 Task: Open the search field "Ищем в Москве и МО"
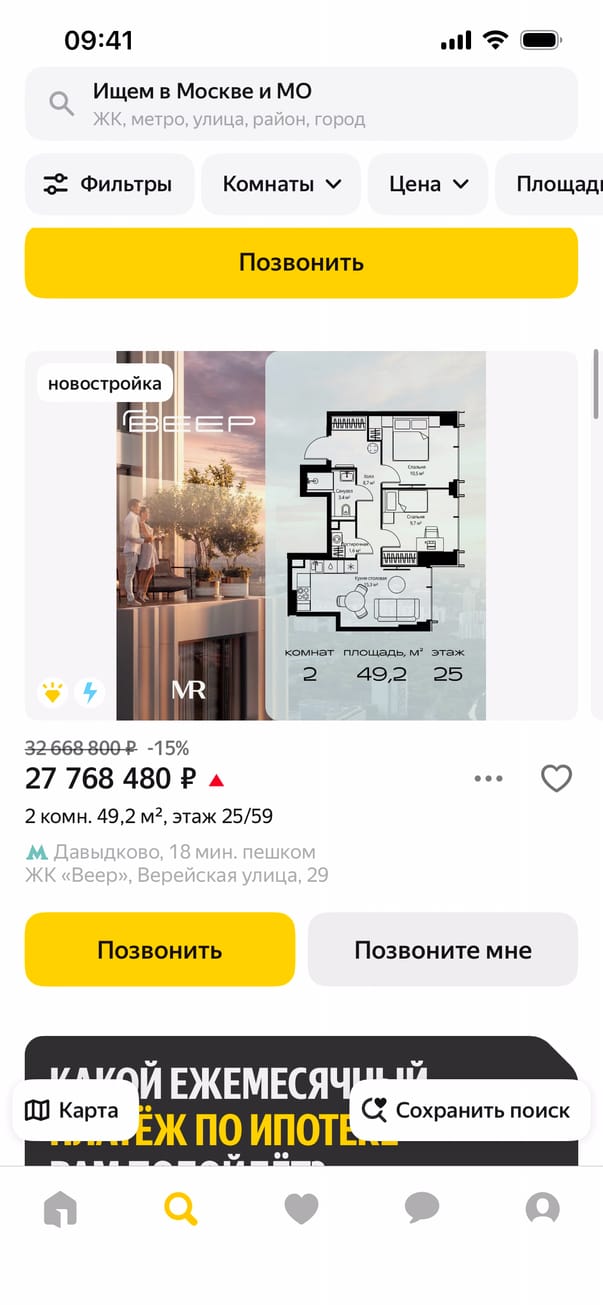tap(300, 104)
